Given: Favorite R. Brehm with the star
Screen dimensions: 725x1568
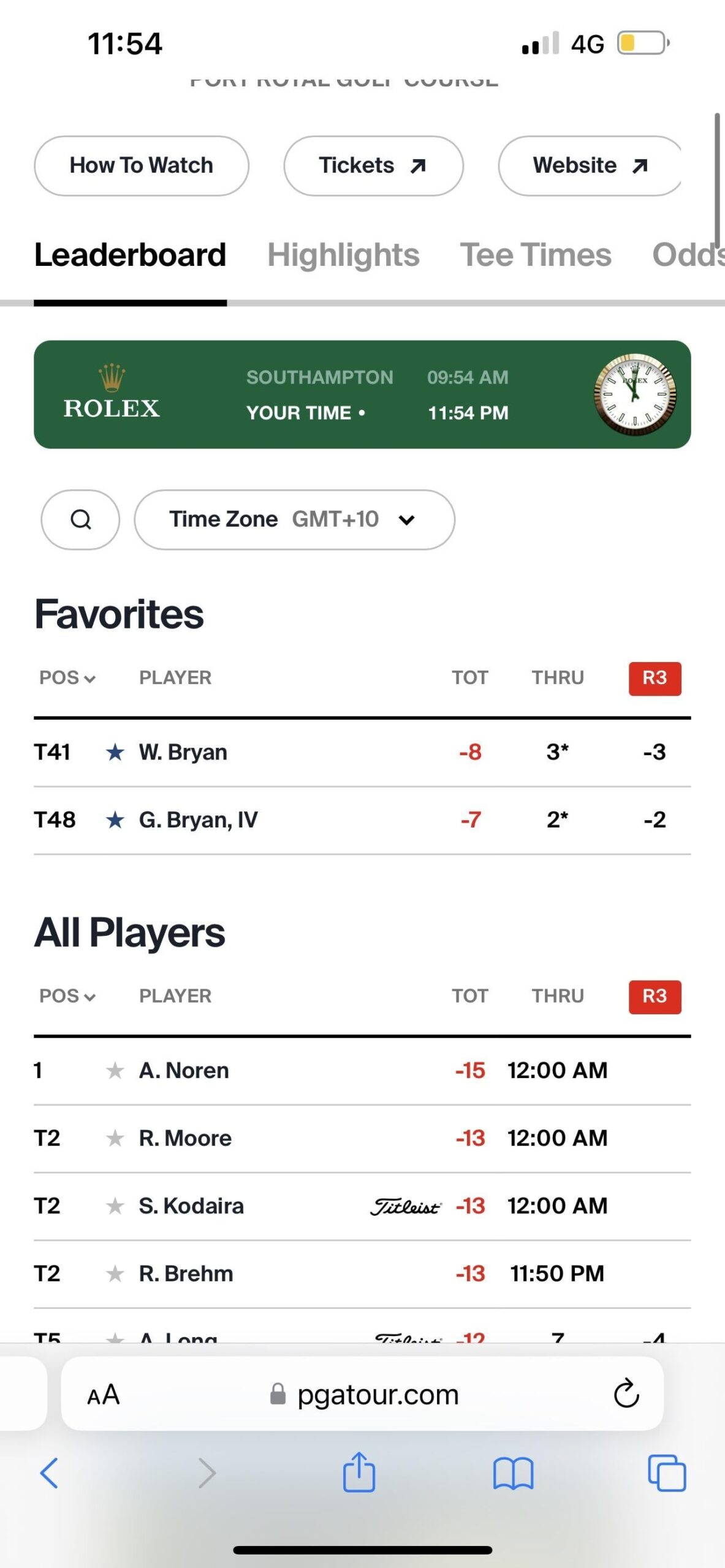Looking at the screenshot, I should (115, 1274).
